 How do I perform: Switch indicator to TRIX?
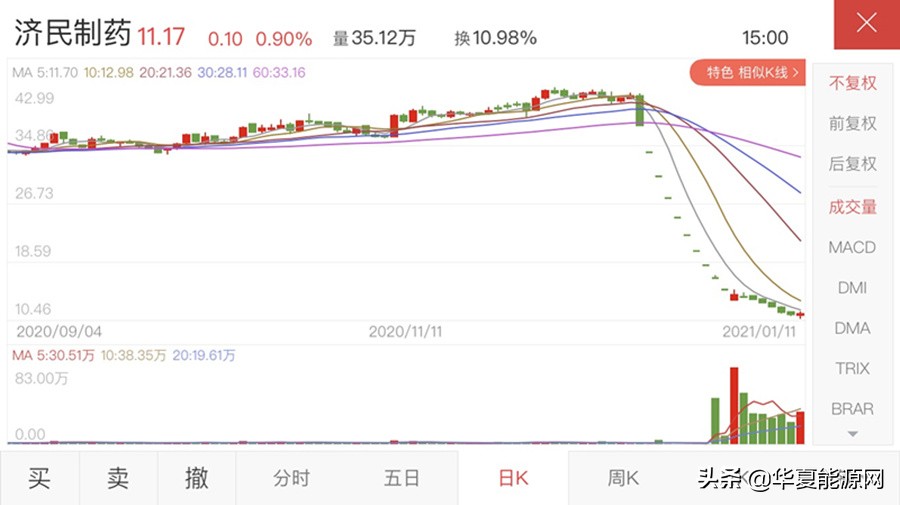pyautogui.click(x=852, y=368)
